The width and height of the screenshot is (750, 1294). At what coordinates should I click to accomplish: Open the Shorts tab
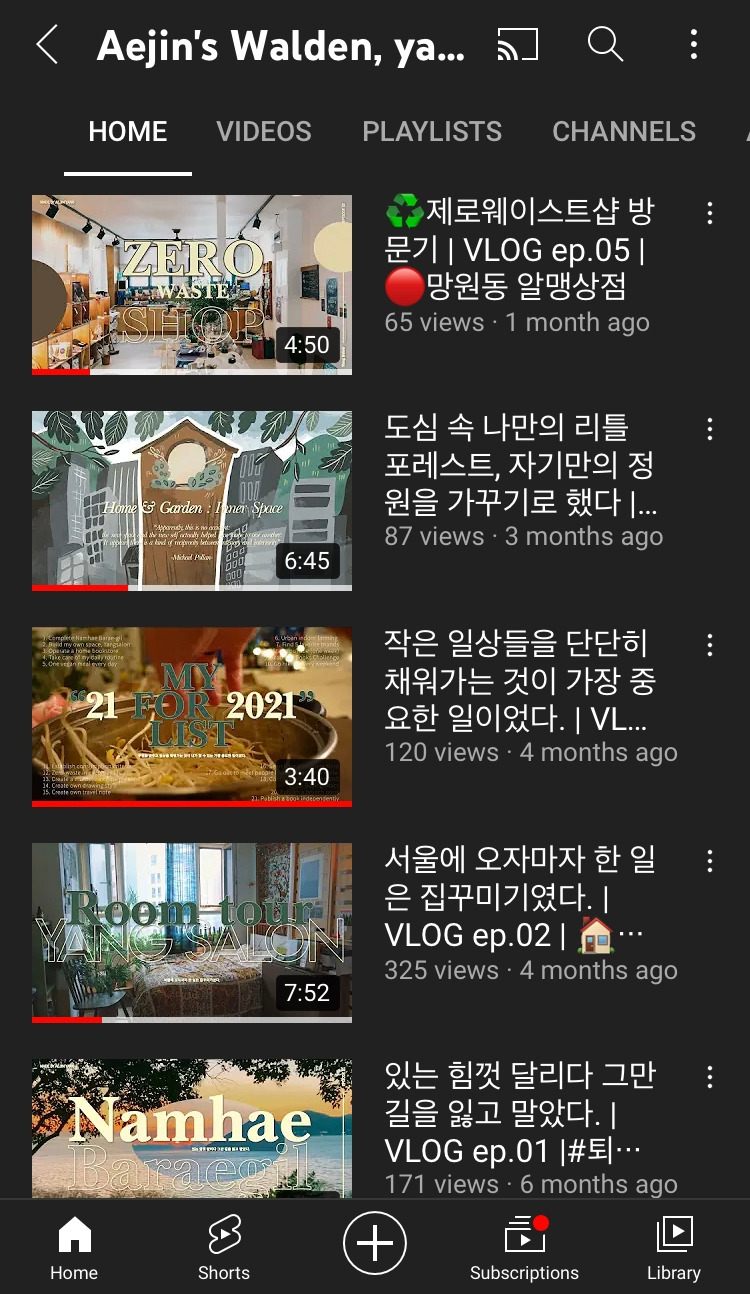point(224,1248)
